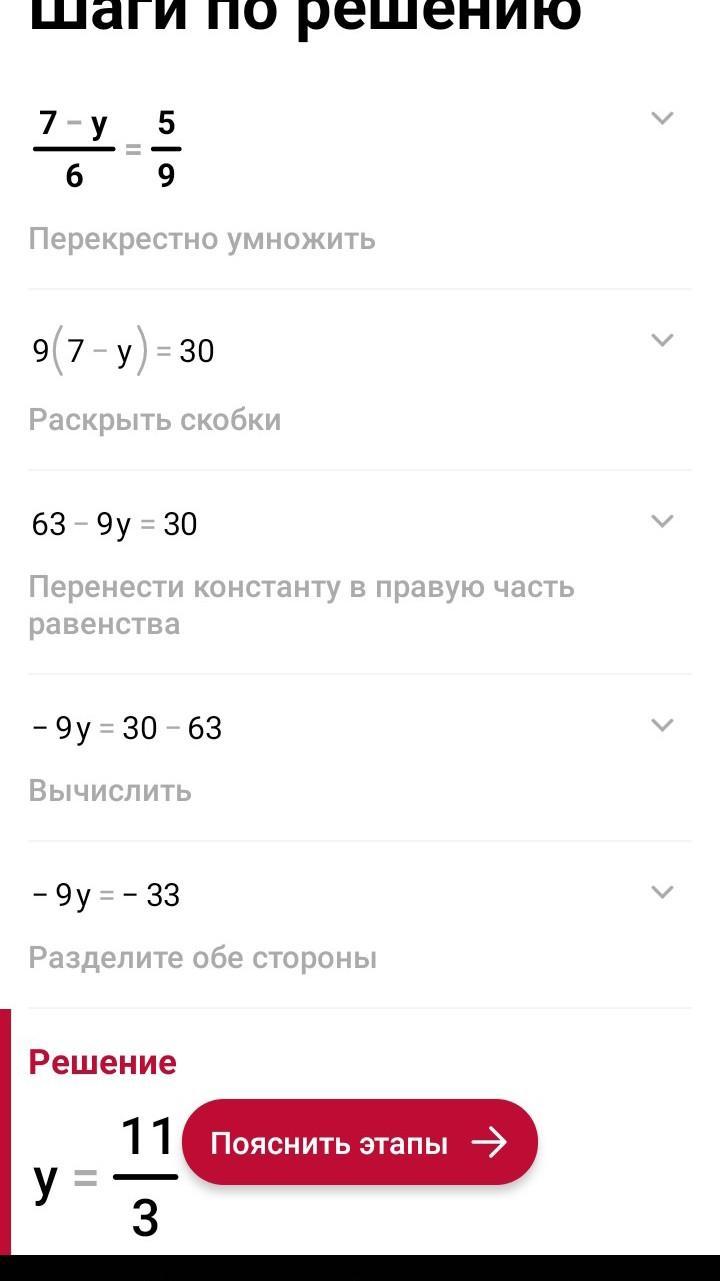Image resolution: width=720 pixels, height=1281 pixels.
Task: Expand the step 'Вычислить'
Action: tap(662, 726)
